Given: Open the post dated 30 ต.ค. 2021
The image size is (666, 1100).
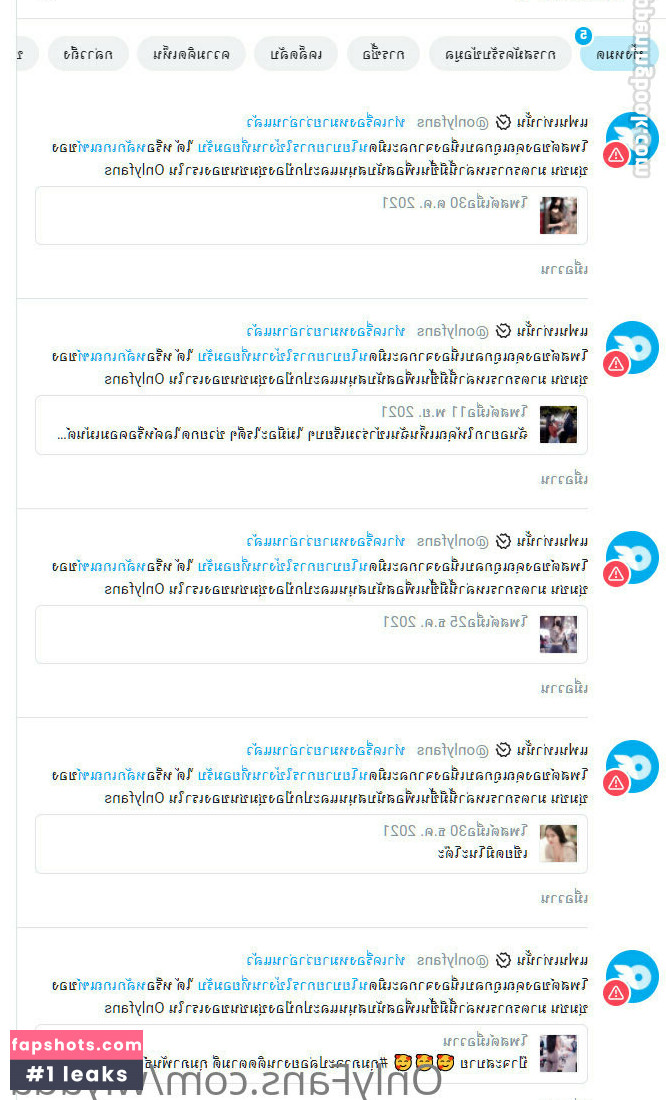Looking at the screenshot, I should [x=311, y=215].
